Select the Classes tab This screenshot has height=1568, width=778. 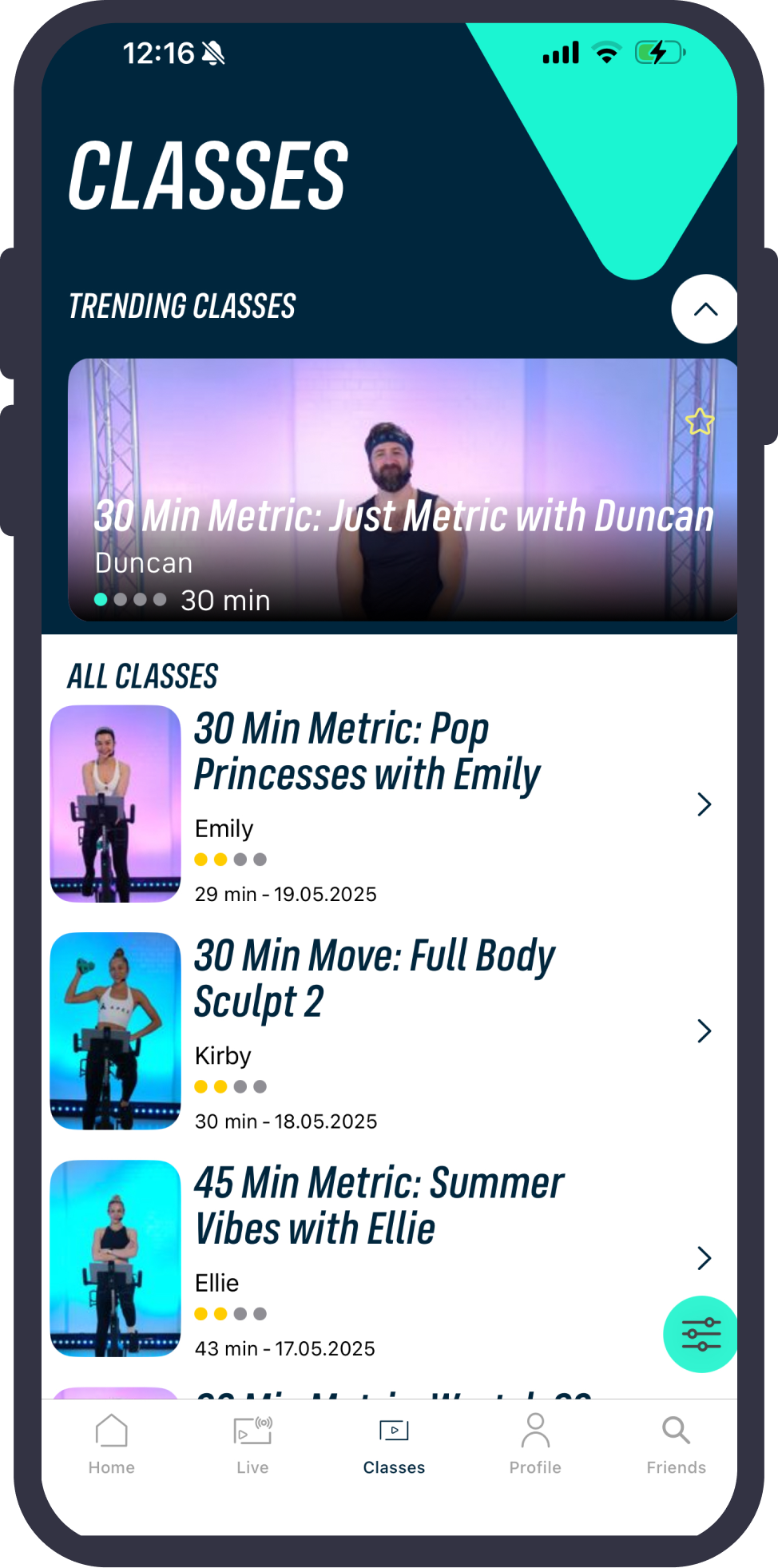[x=394, y=1444]
